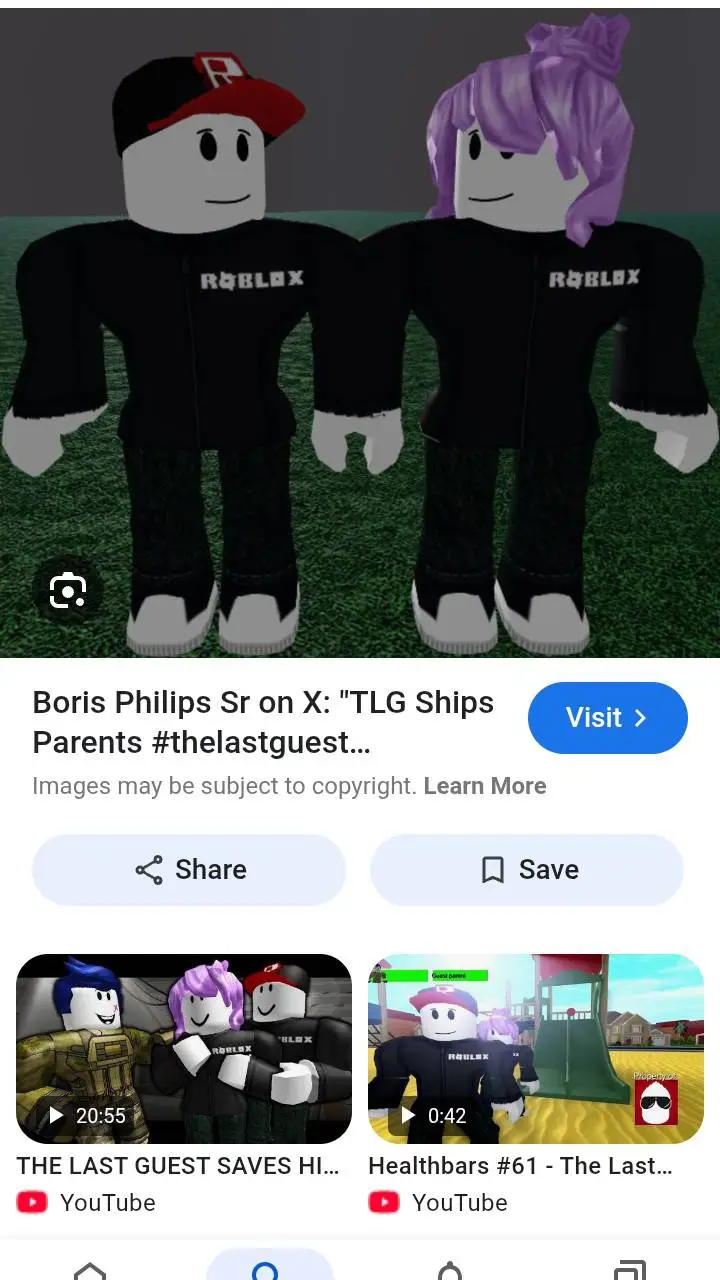This screenshot has width=720, height=1280.
Task: Open THE LAST GUEST SAVES video result
Action: pyautogui.click(x=183, y=1049)
